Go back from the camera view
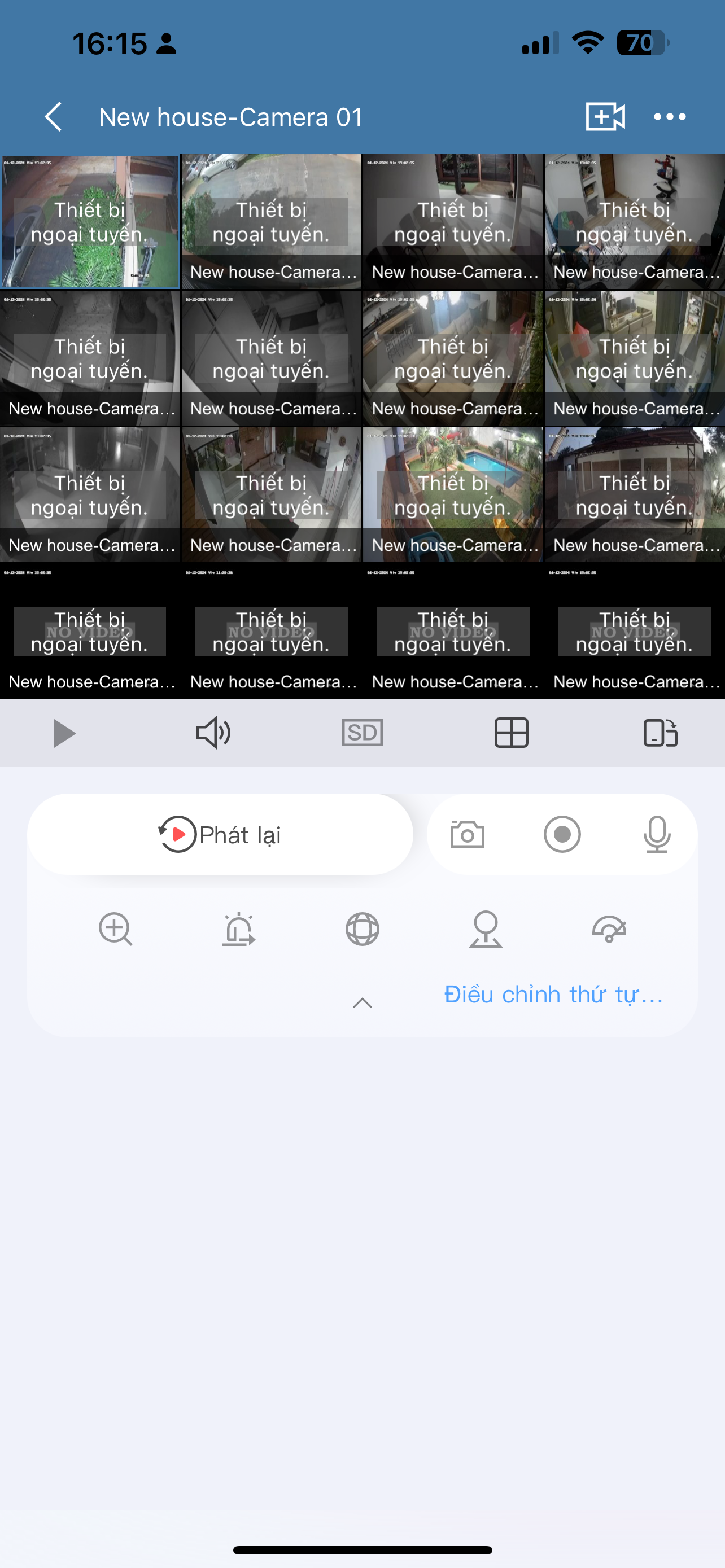 54,116
